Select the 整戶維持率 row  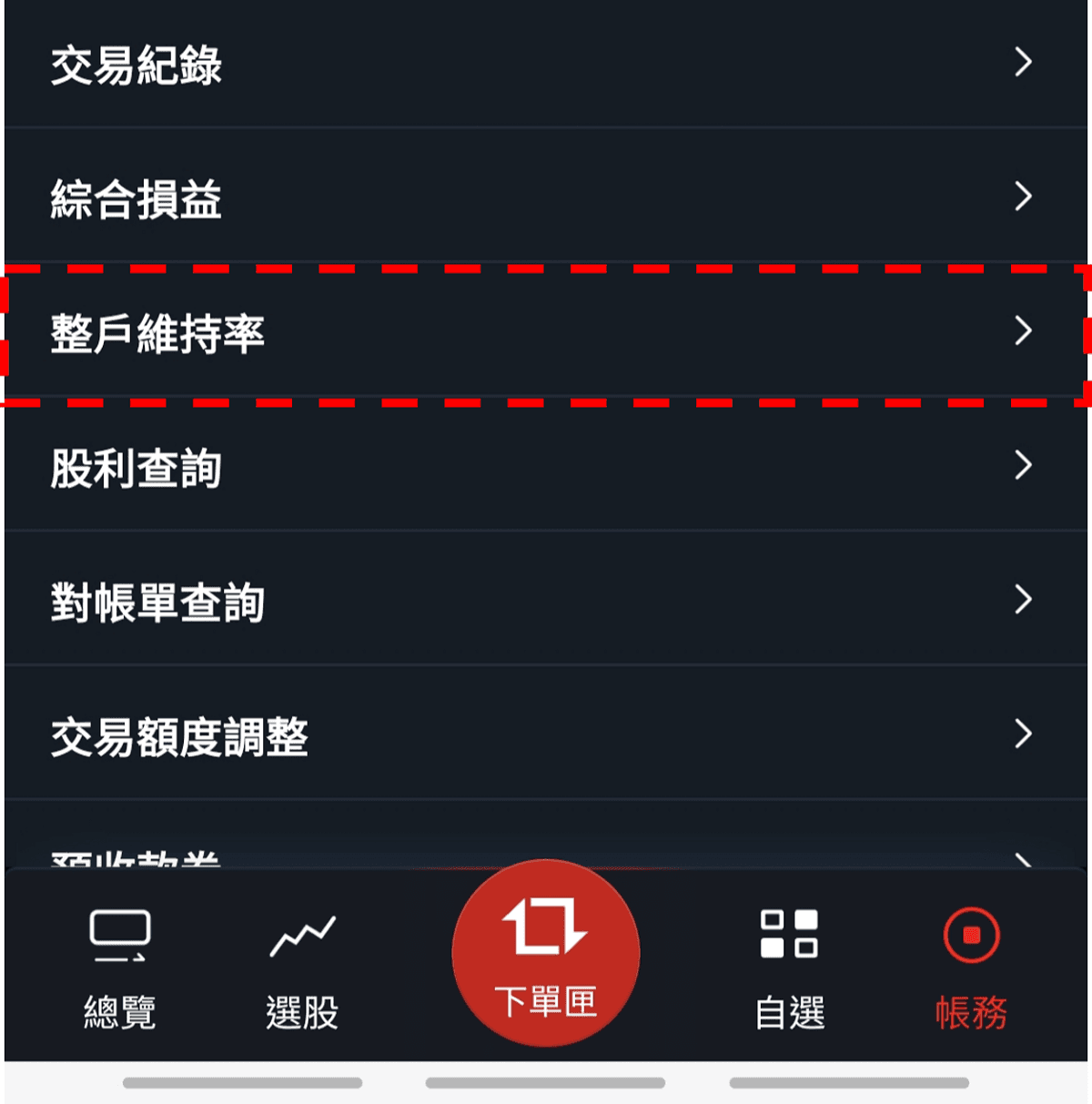coord(546,333)
